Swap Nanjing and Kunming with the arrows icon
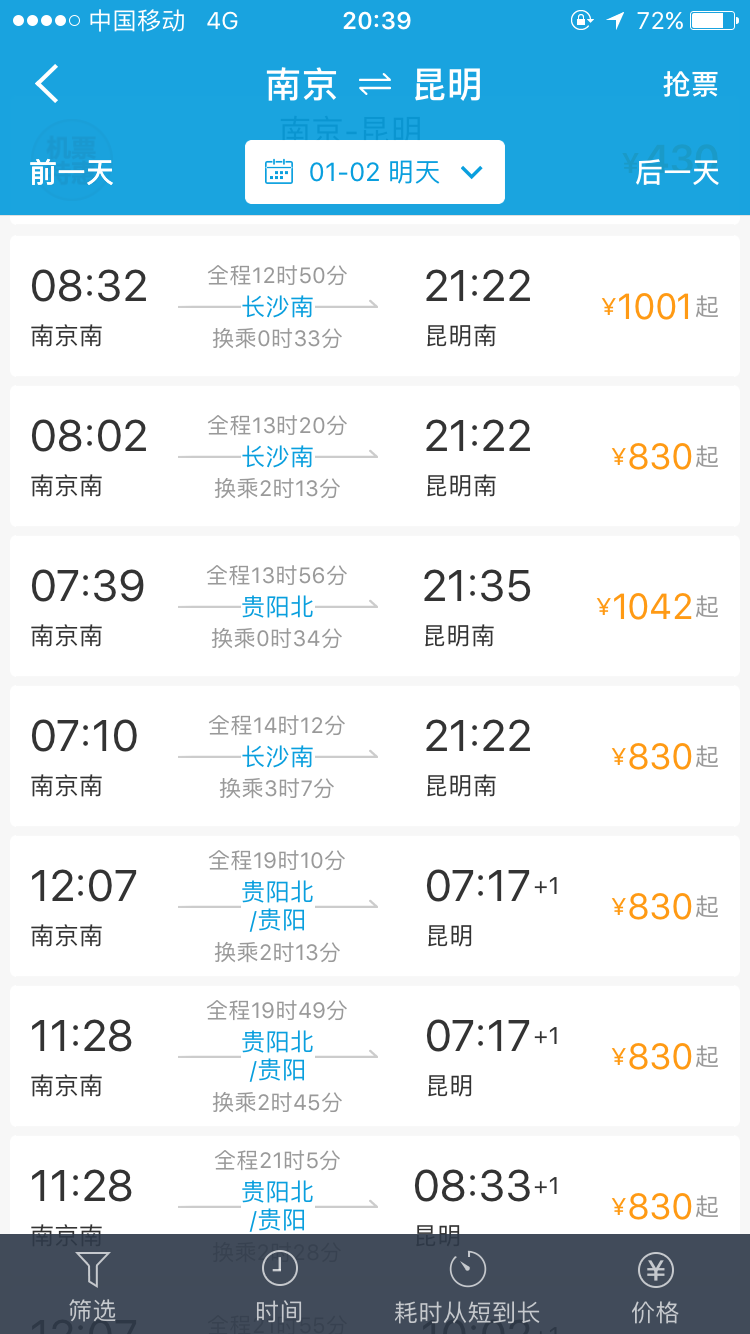Screen dimensions: 750x1334 pyautogui.click(x=375, y=85)
